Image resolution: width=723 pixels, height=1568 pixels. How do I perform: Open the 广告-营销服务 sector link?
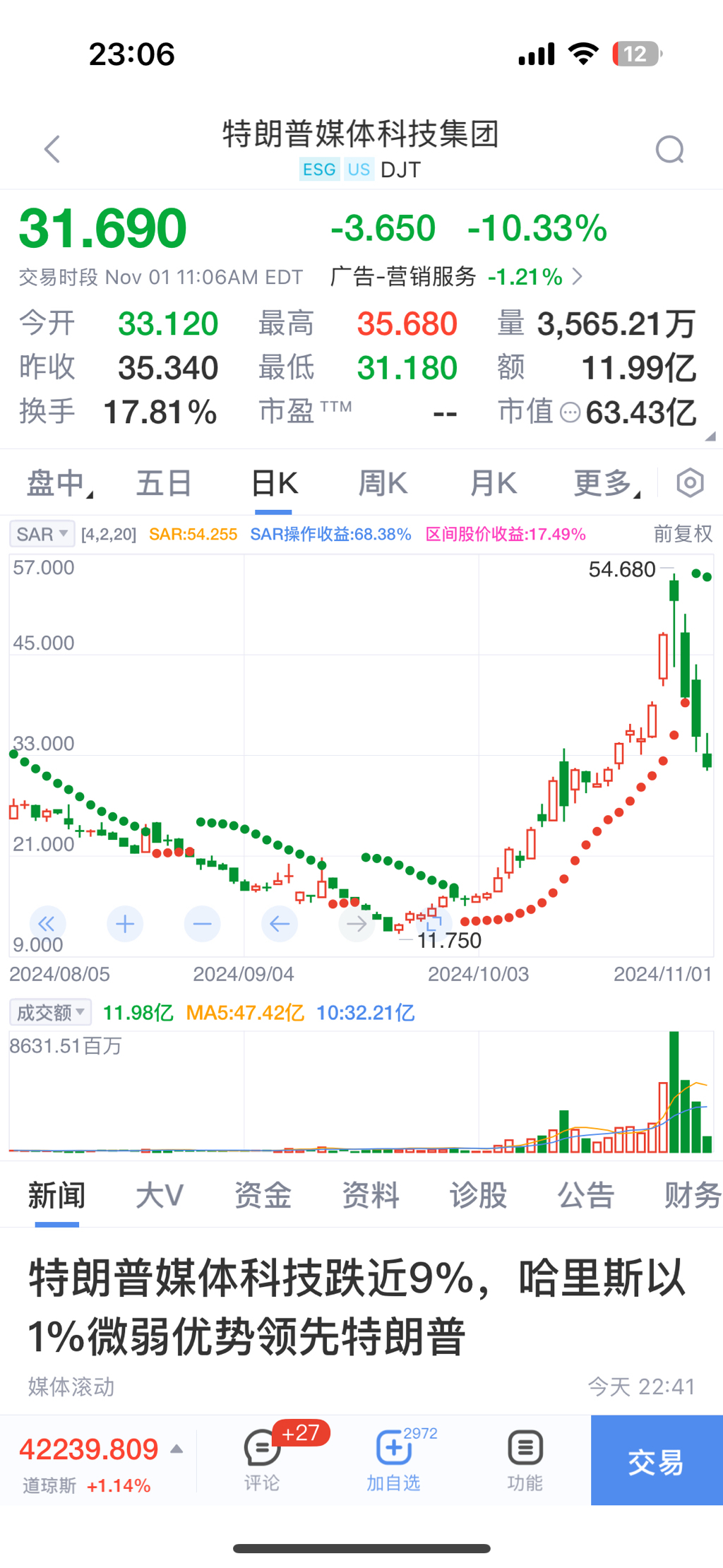(456, 277)
